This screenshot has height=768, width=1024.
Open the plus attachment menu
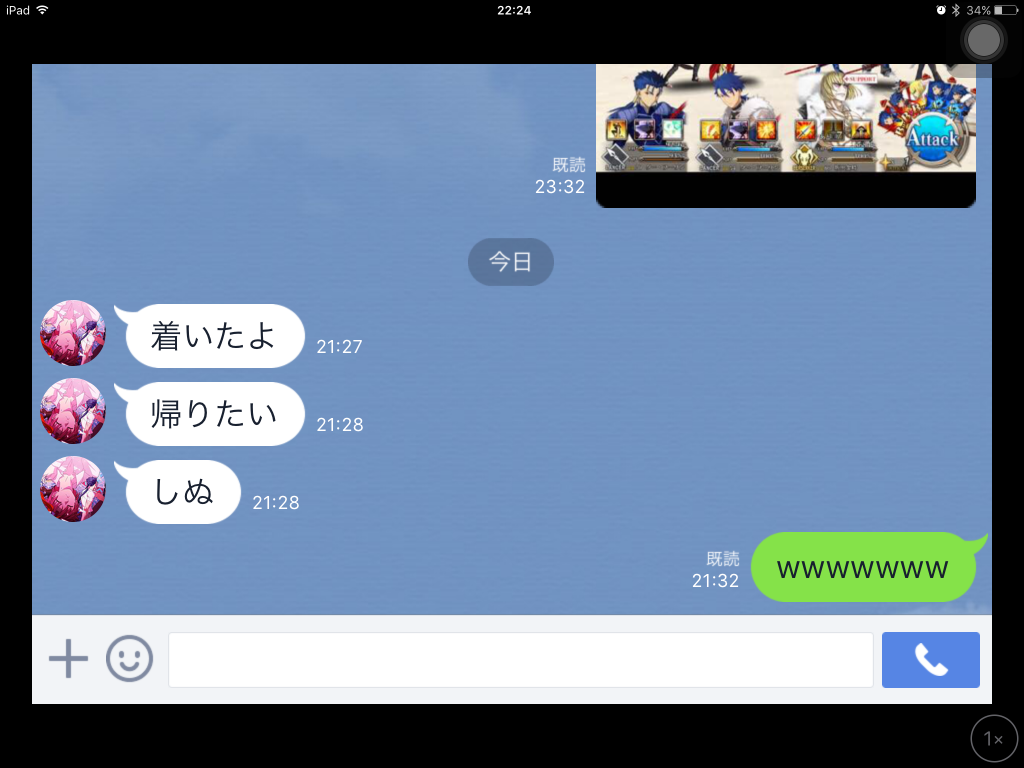pos(68,659)
